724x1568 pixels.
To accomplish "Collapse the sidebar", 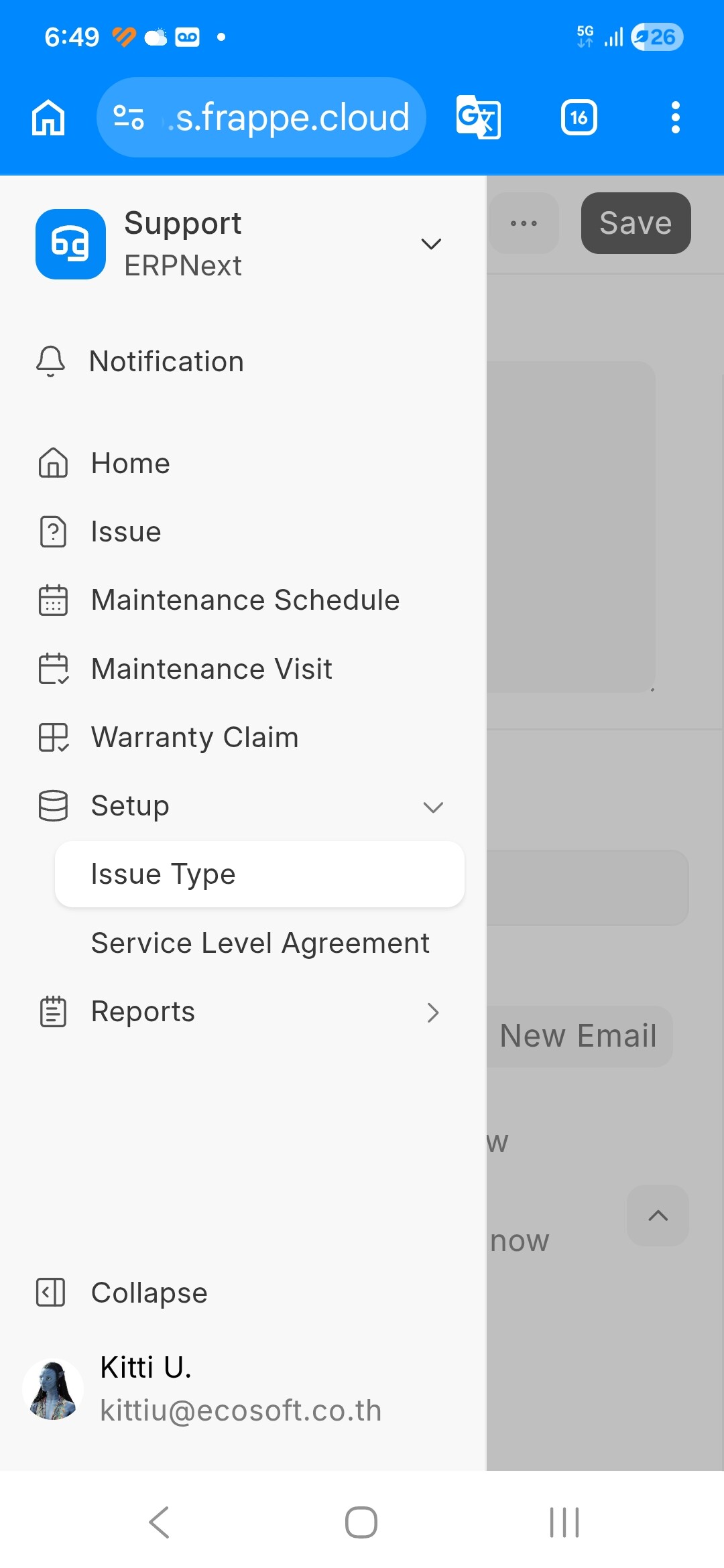I will click(x=149, y=1293).
